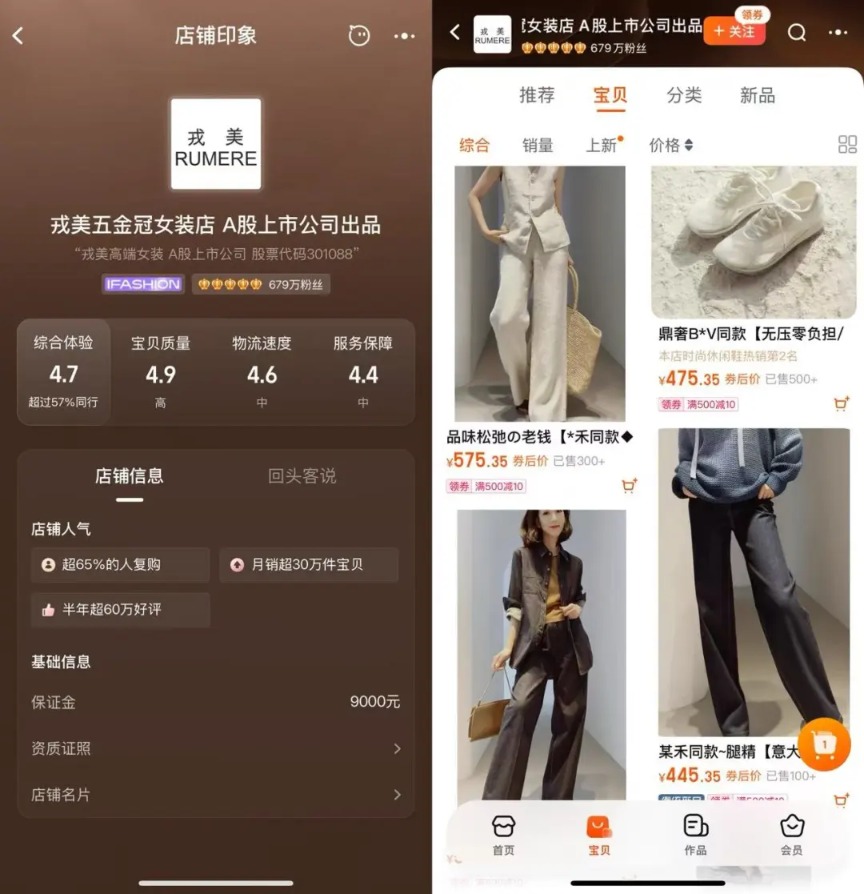
Task: Sort products by 上新
Action: click(x=602, y=145)
